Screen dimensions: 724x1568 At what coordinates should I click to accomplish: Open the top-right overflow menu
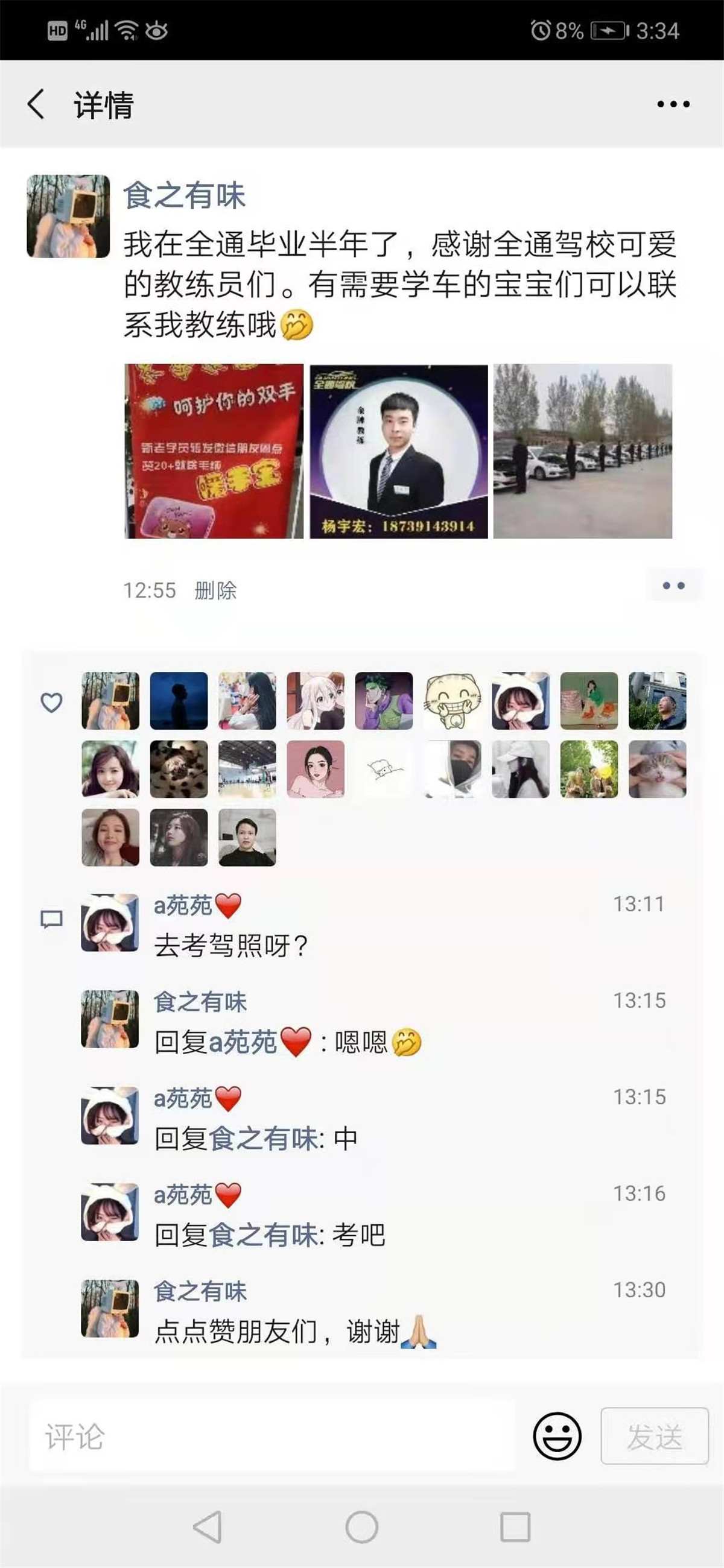(x=673, y=104)
